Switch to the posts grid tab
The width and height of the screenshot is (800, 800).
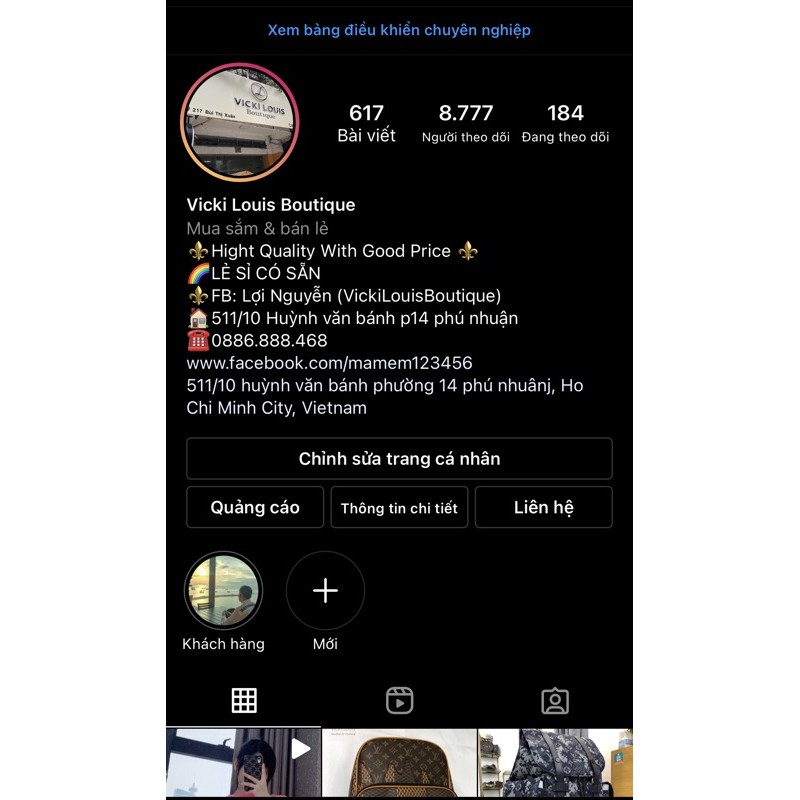click(x=244, y=700)
